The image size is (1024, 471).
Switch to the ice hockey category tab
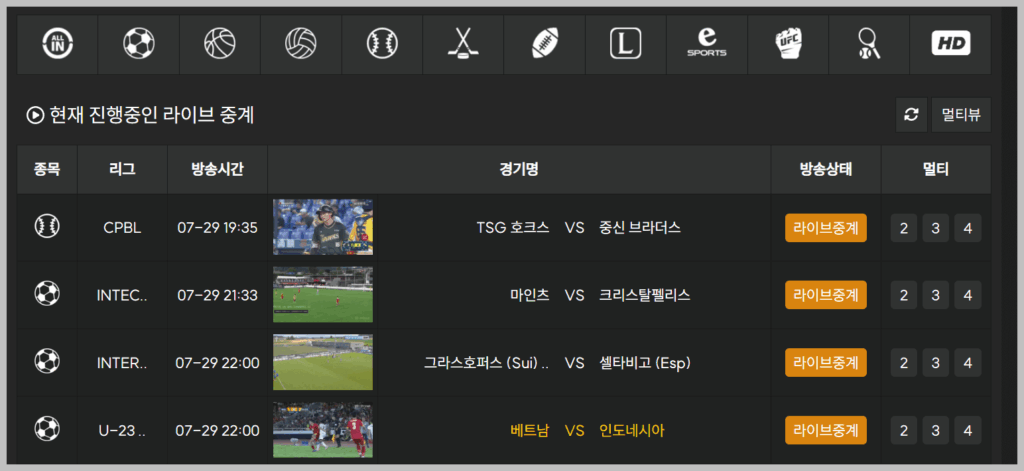click(463, 43)
